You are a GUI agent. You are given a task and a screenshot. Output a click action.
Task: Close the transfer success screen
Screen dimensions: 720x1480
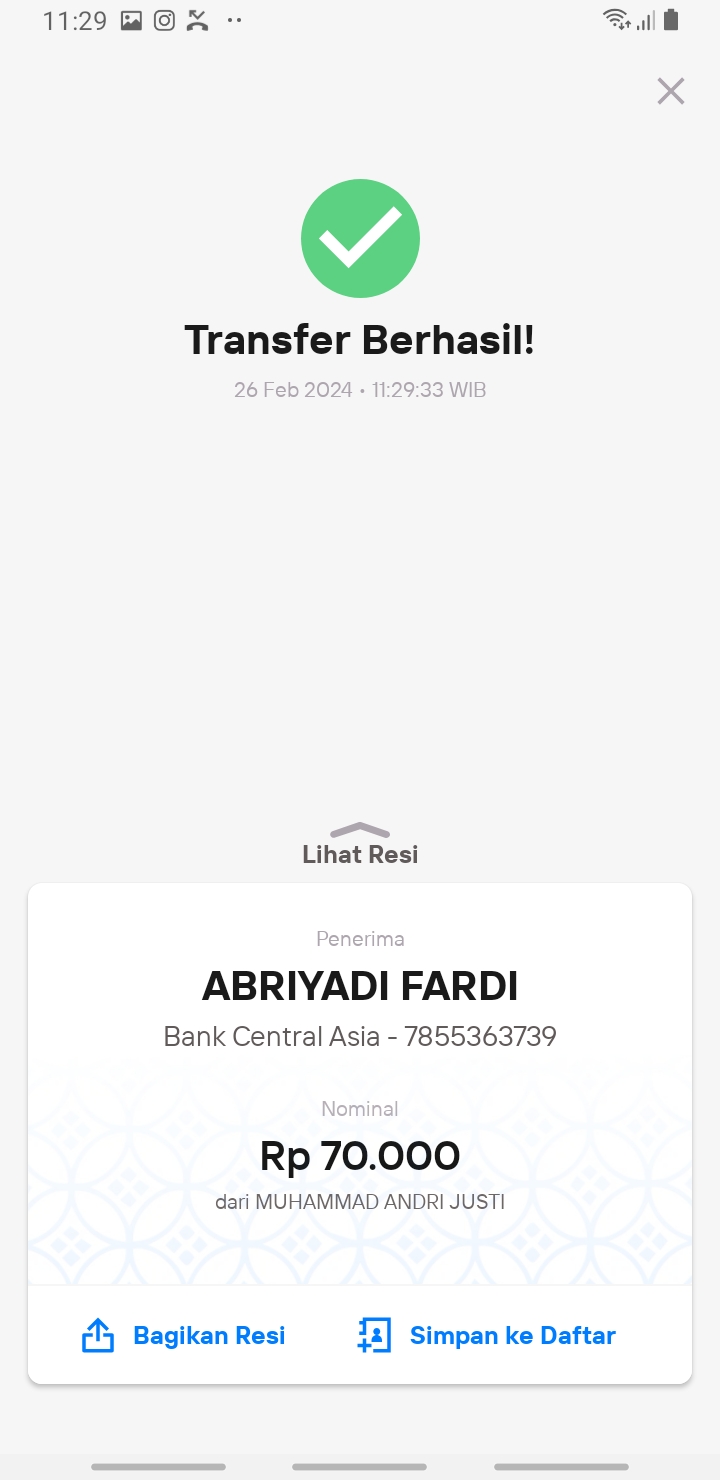coord(670,91)
